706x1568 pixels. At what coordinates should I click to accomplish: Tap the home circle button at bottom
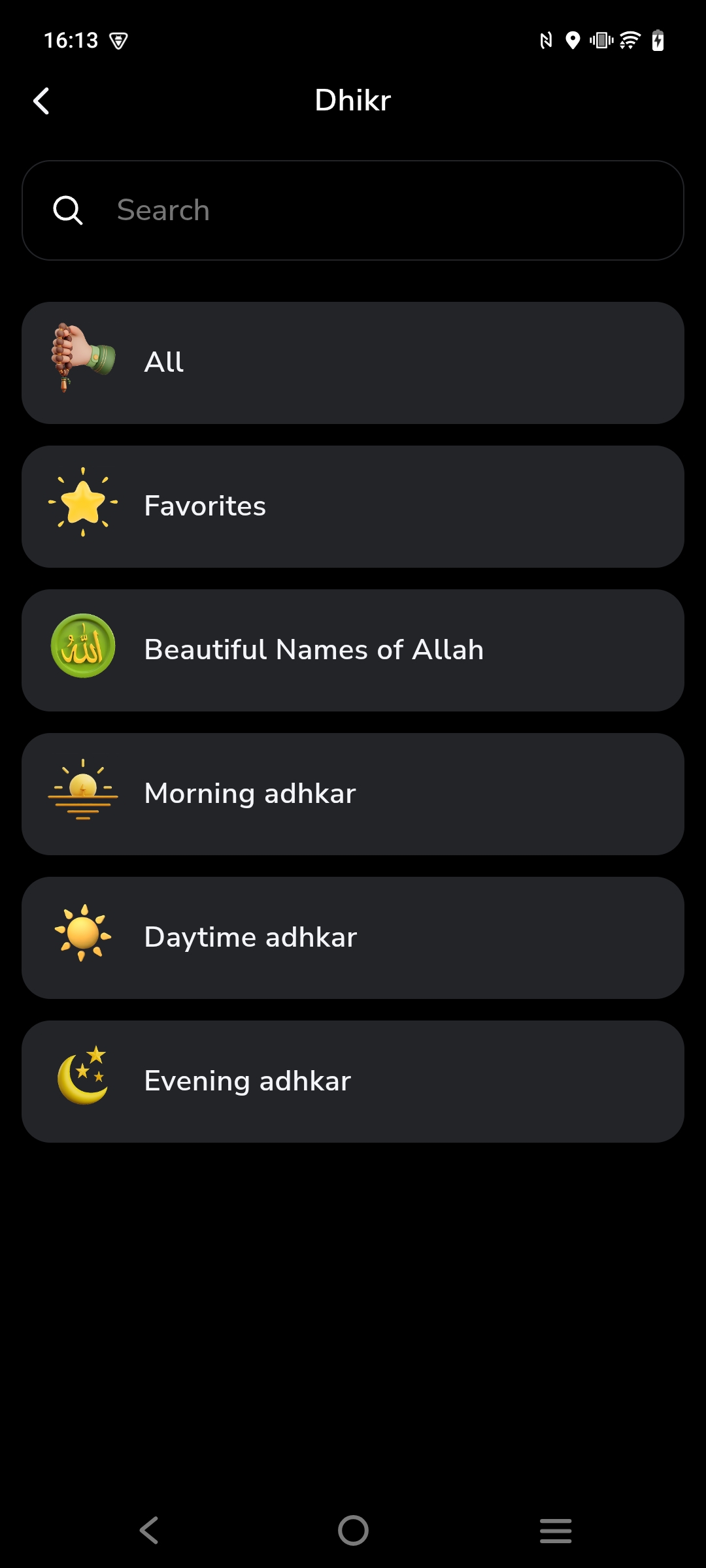pyautogui.click(x=352, y=1529)
